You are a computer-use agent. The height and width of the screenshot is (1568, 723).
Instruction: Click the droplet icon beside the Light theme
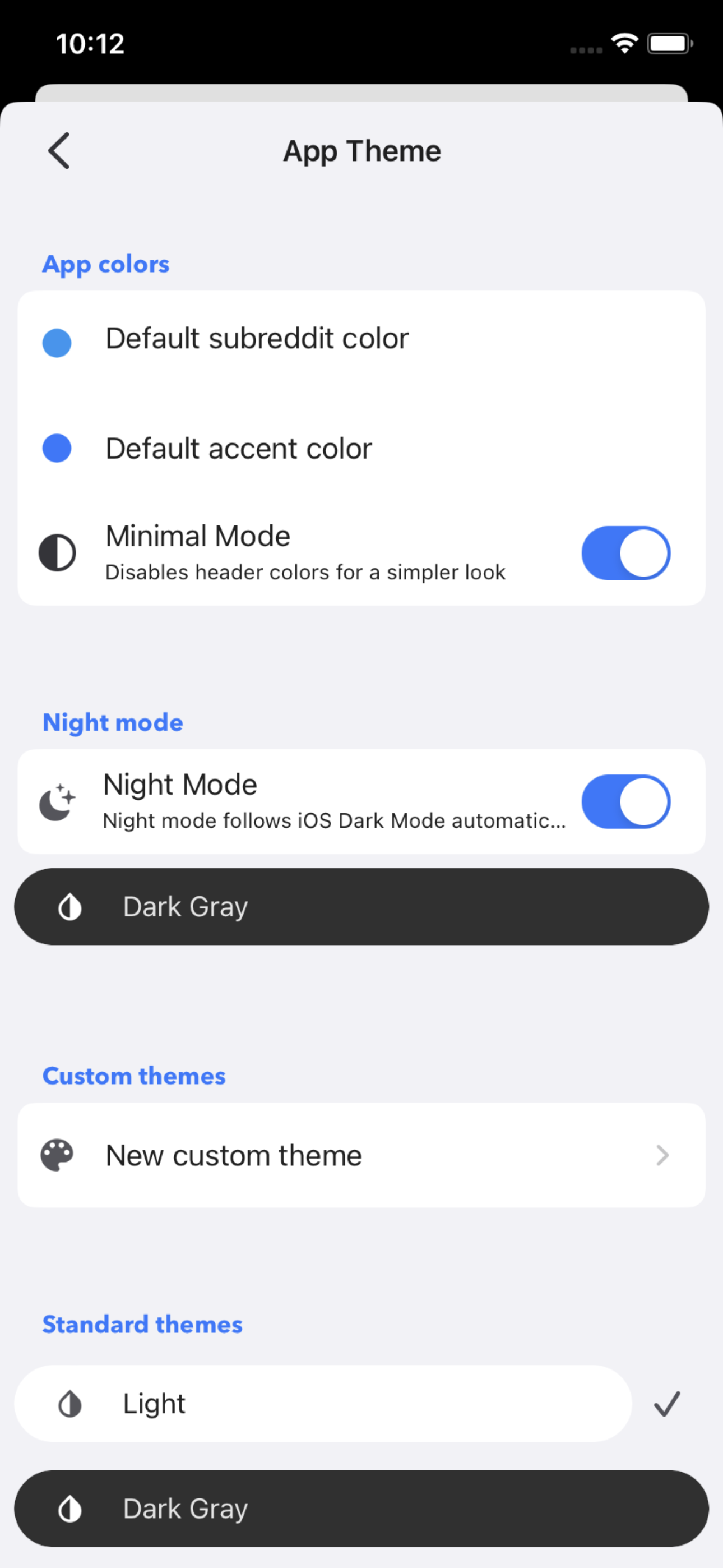click(71, 1404)
